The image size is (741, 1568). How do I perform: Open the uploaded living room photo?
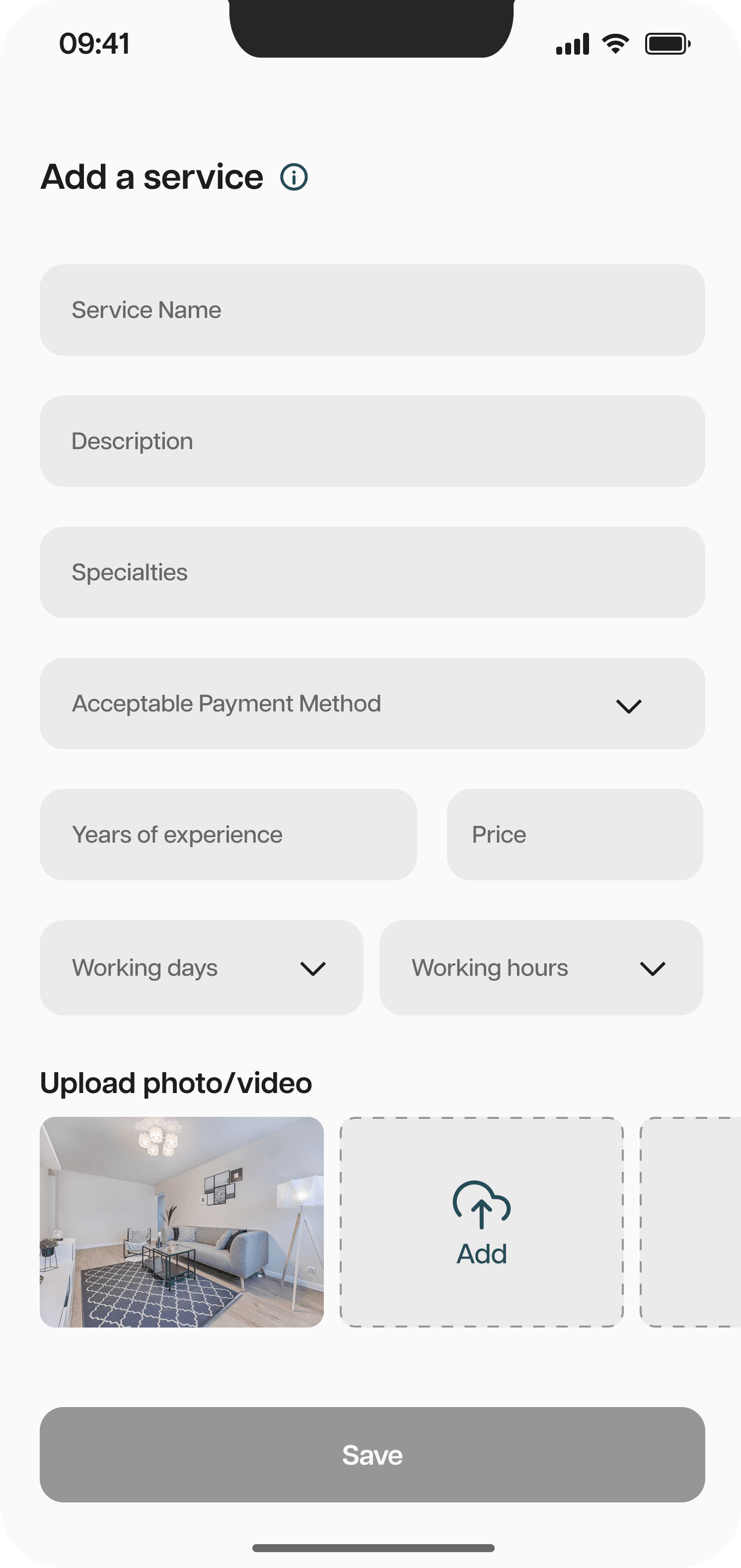click(x=181, y=1222)
